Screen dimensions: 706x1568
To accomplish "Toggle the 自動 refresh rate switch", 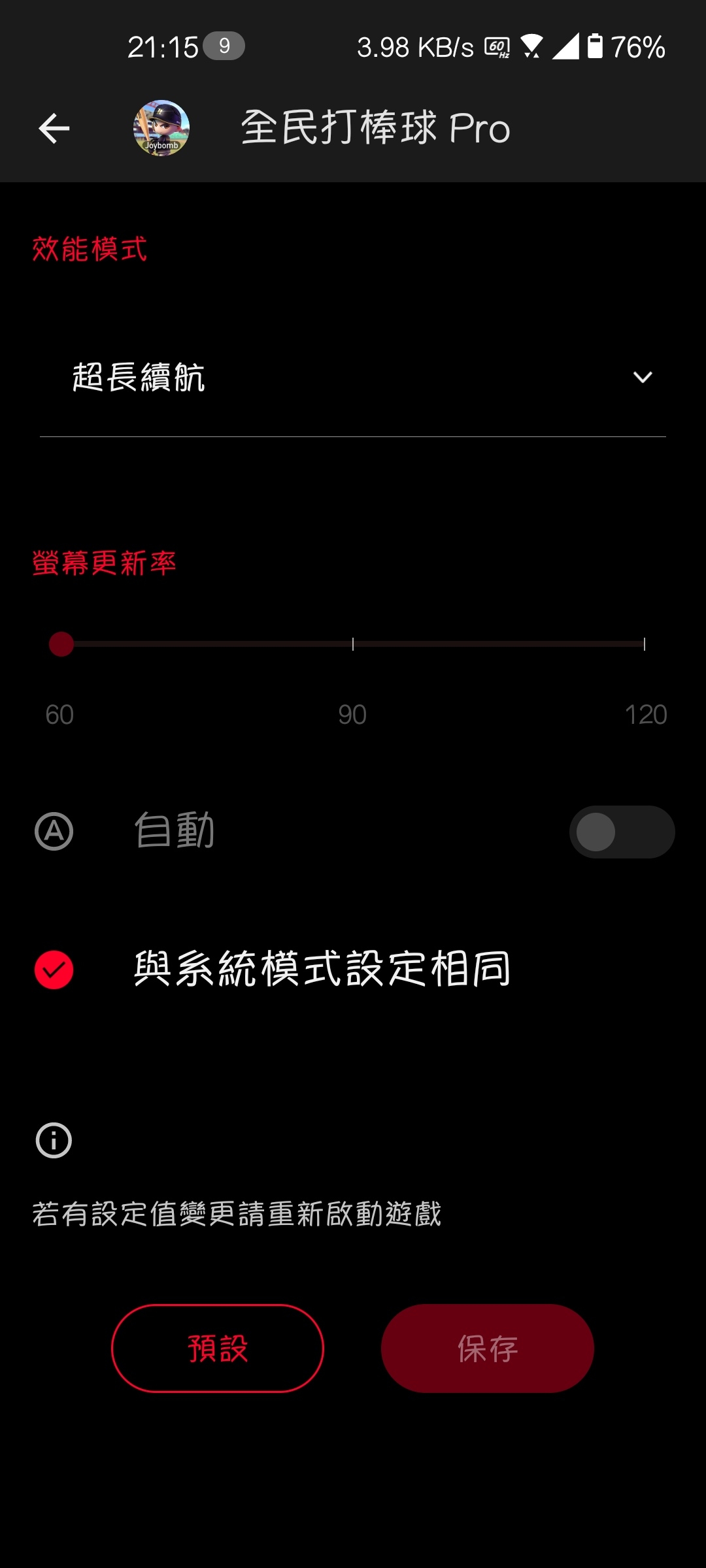I will [x=622, y=832].
